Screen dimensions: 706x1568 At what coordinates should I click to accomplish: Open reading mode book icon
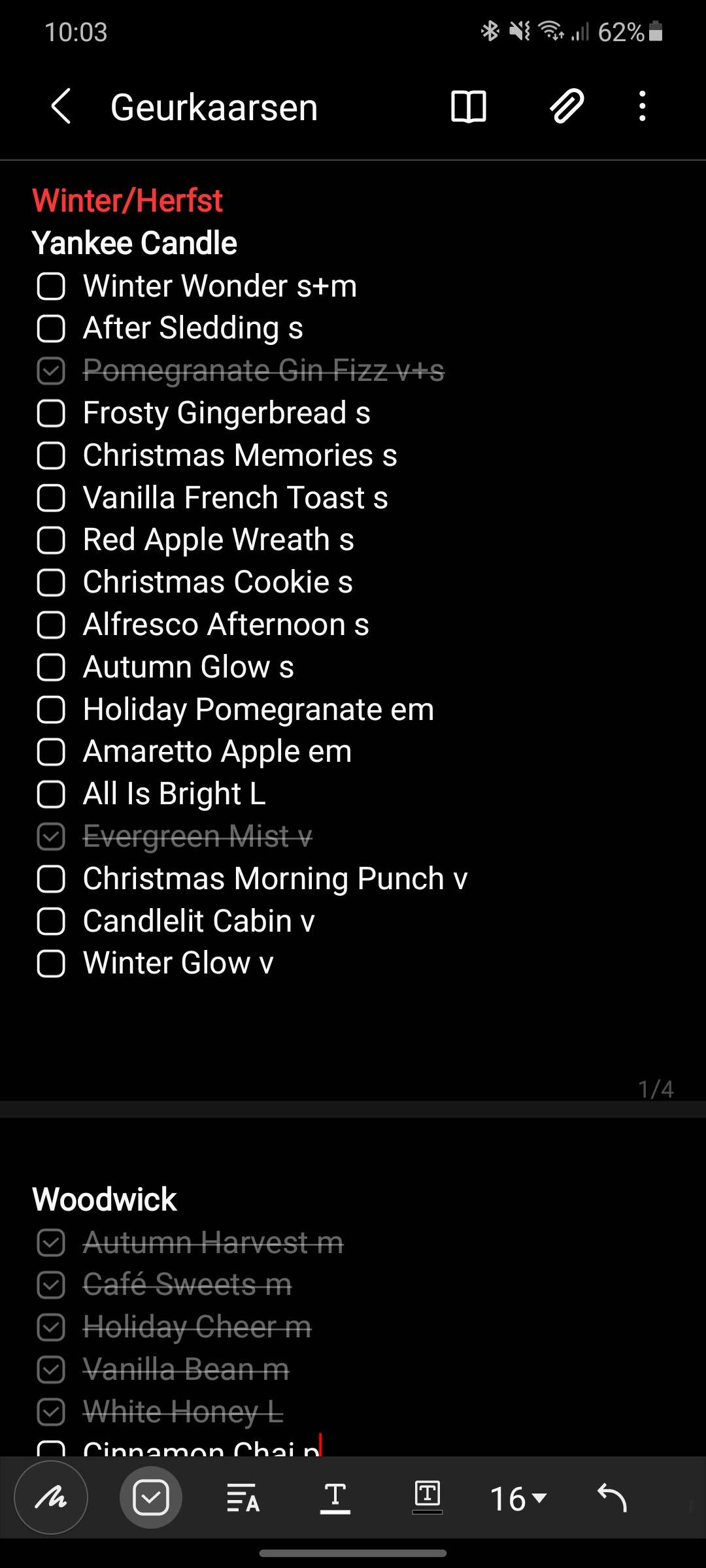pos(469,106)
